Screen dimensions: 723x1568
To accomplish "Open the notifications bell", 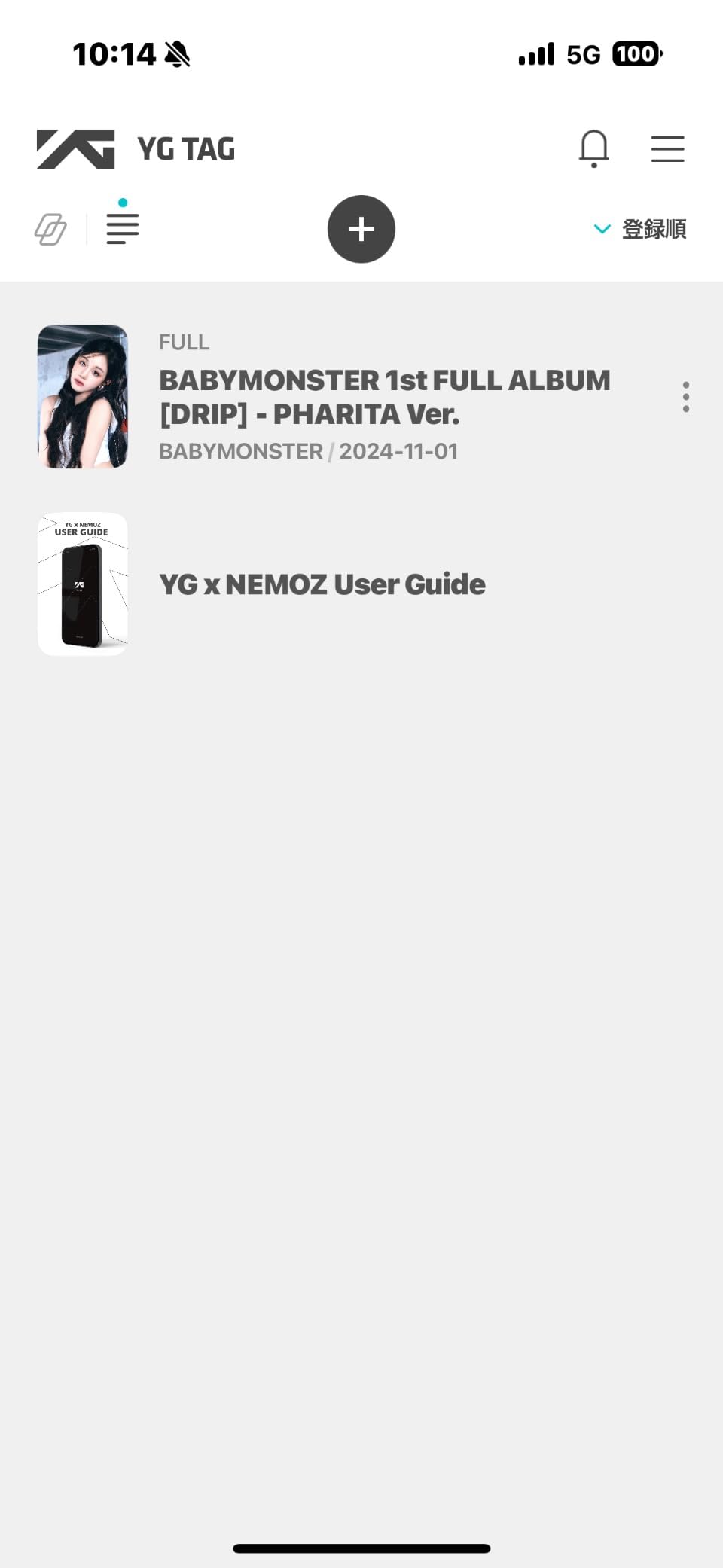I will [593, 148].
